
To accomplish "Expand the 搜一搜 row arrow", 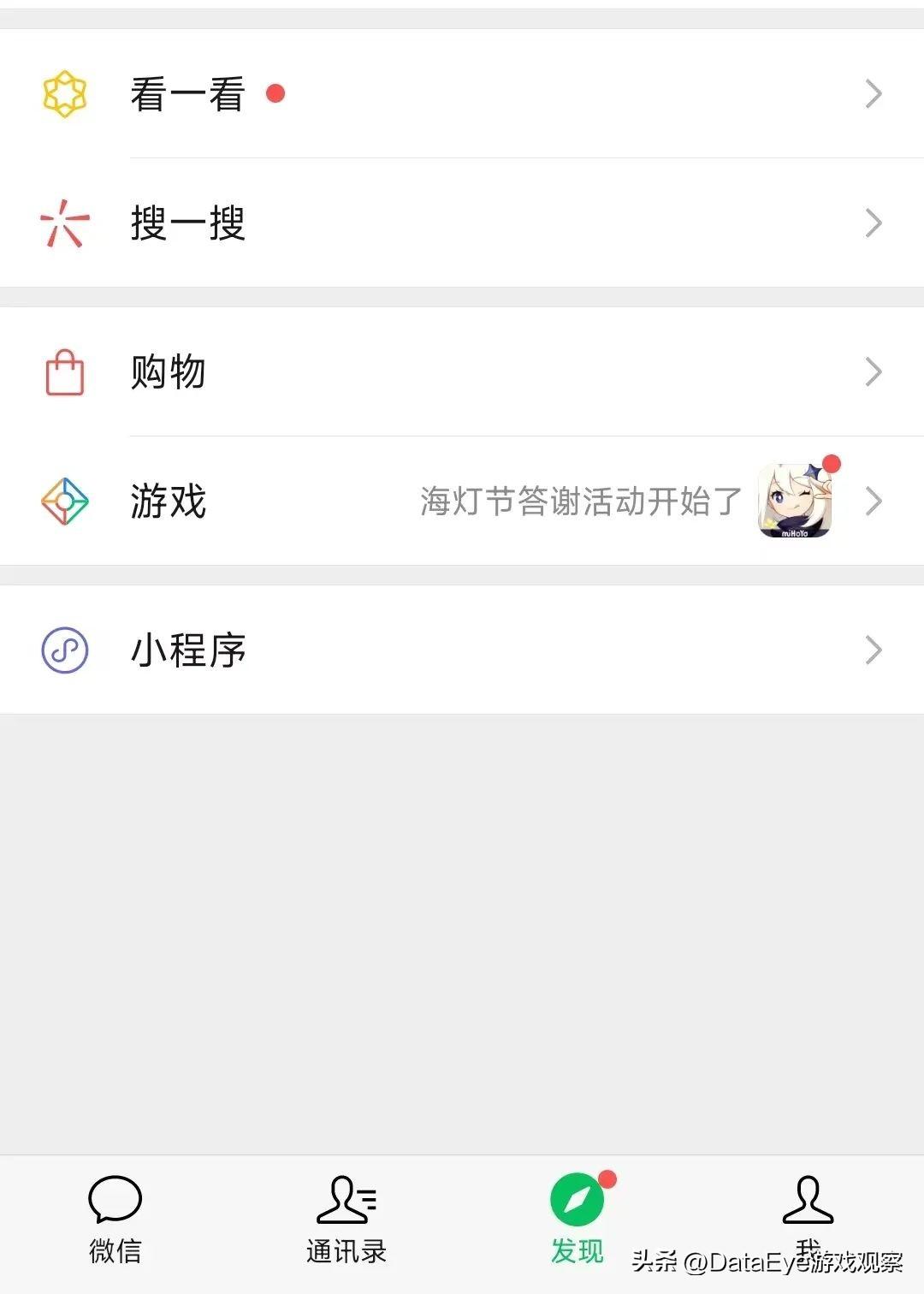I will (x=873, y=223).
